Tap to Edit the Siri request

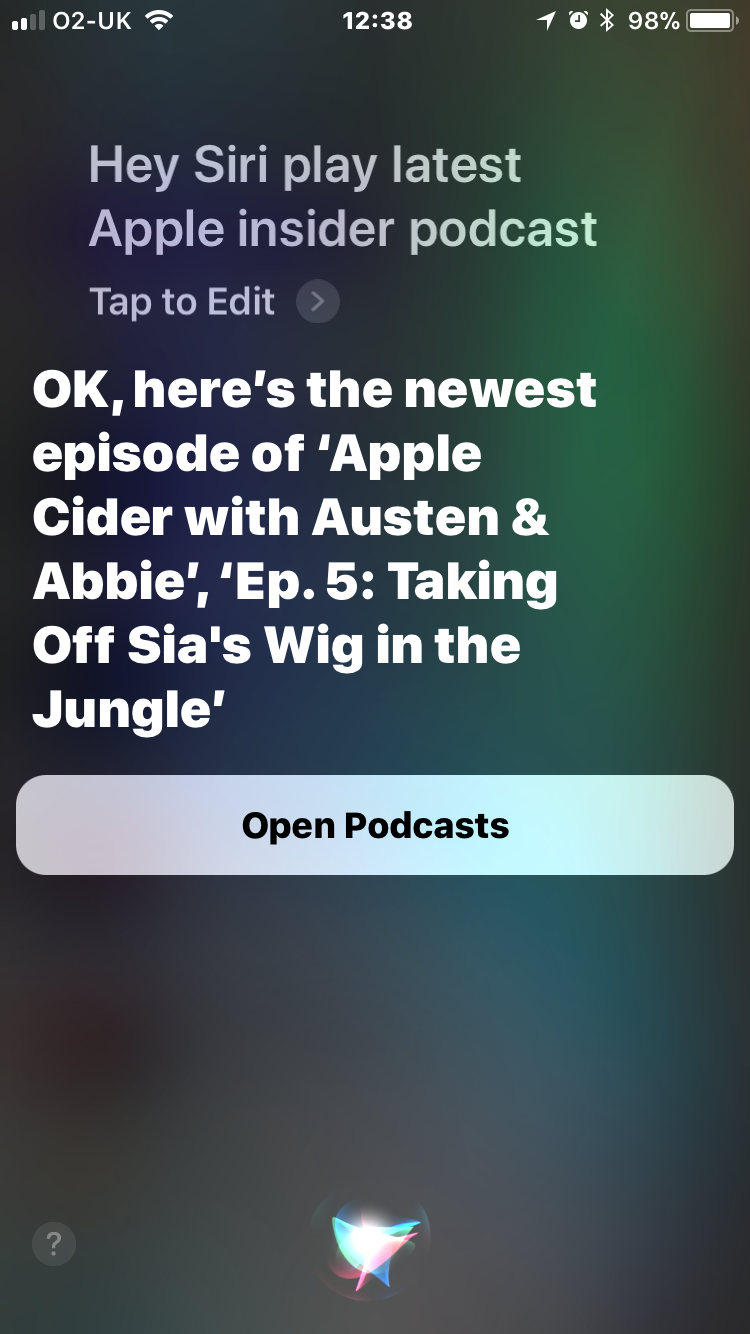click(212, 301)
